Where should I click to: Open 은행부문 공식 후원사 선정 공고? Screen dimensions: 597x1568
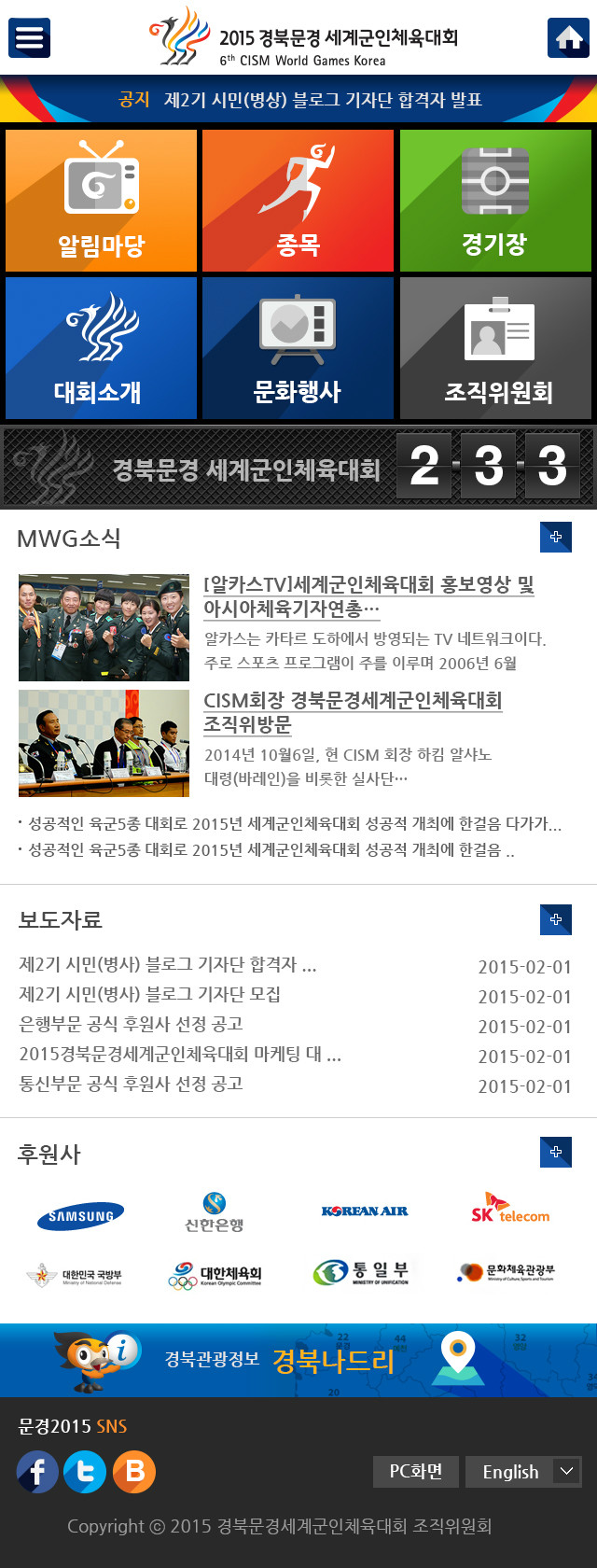pyautogui.click(x=131, y=1024)
